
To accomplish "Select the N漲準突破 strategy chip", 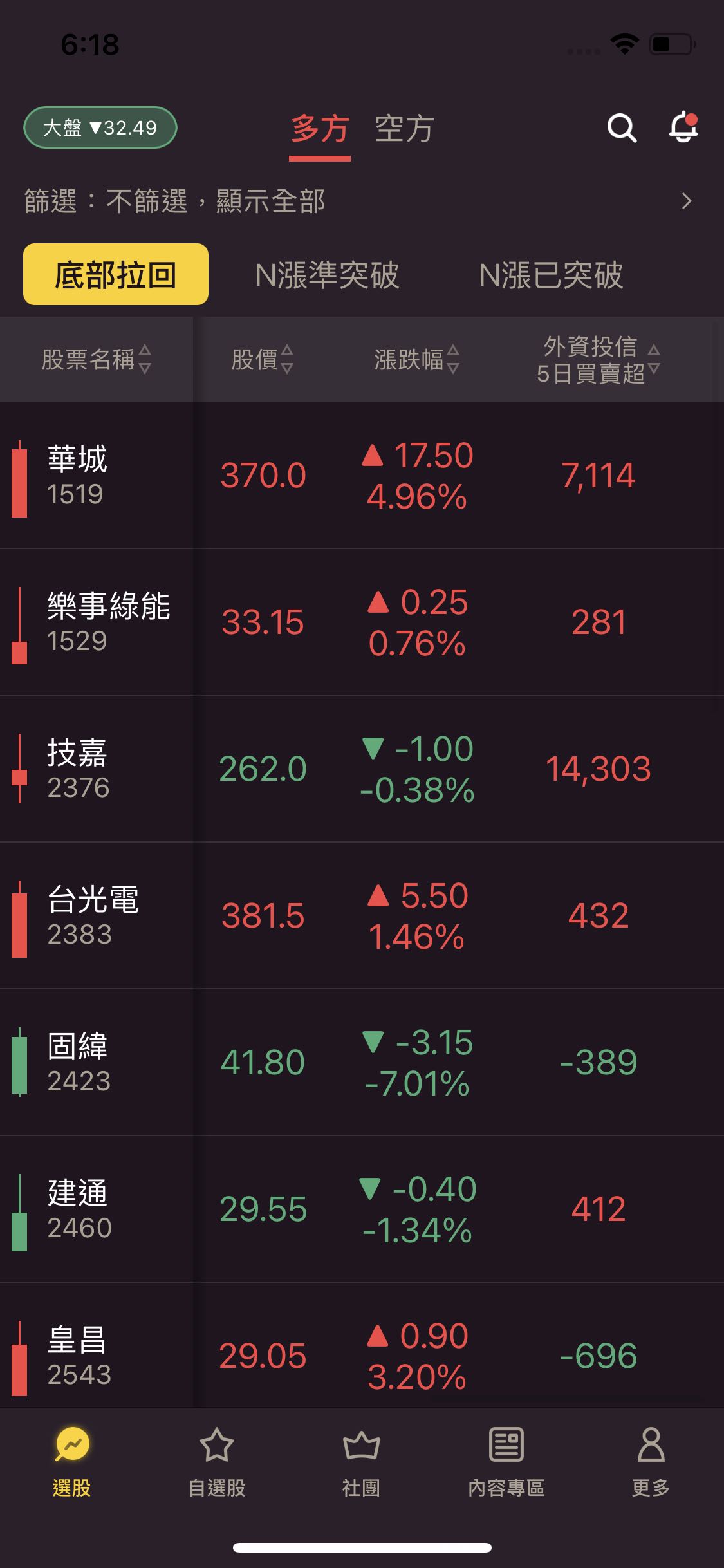I will (x=327, y=275).
